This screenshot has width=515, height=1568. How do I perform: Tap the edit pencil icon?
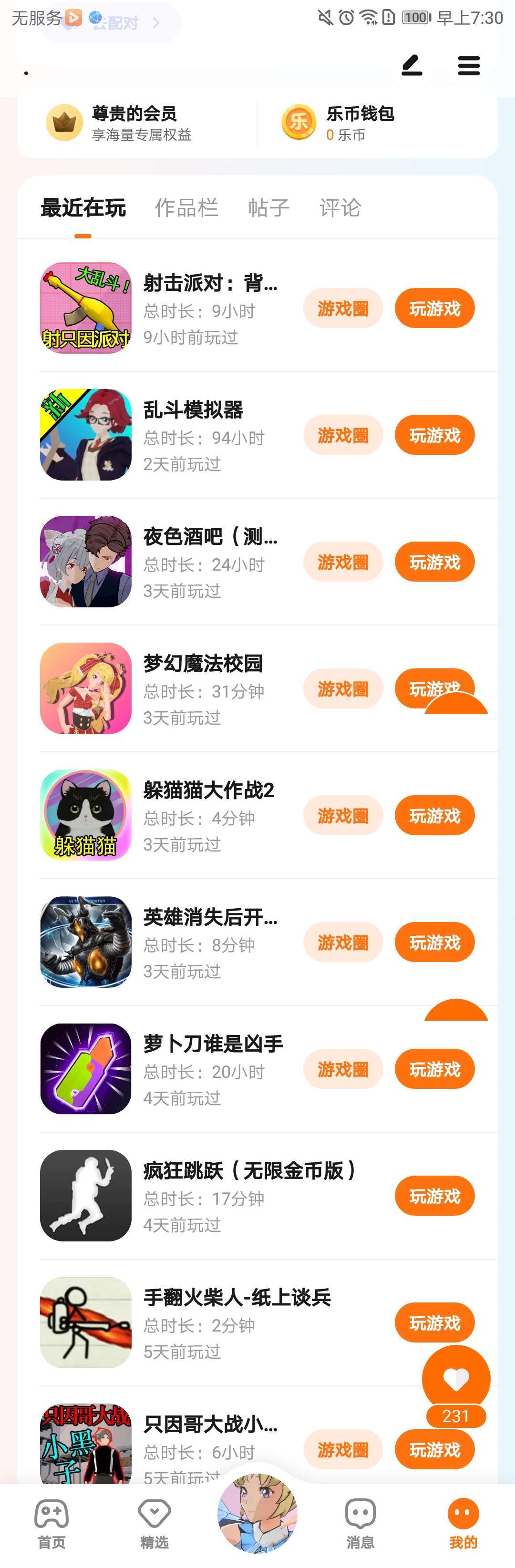coord(412,65)
